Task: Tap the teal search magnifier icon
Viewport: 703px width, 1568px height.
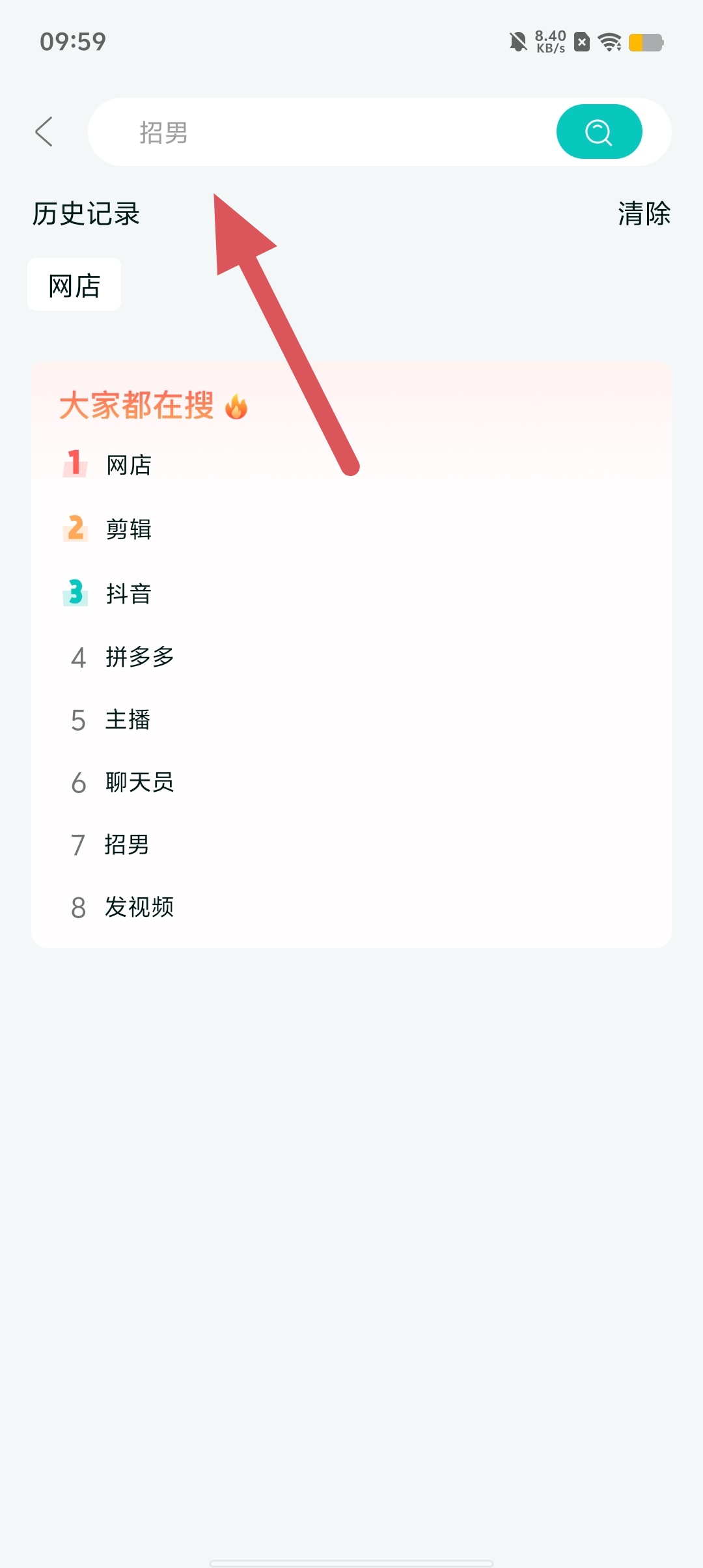Action: [x=598, y=132]
